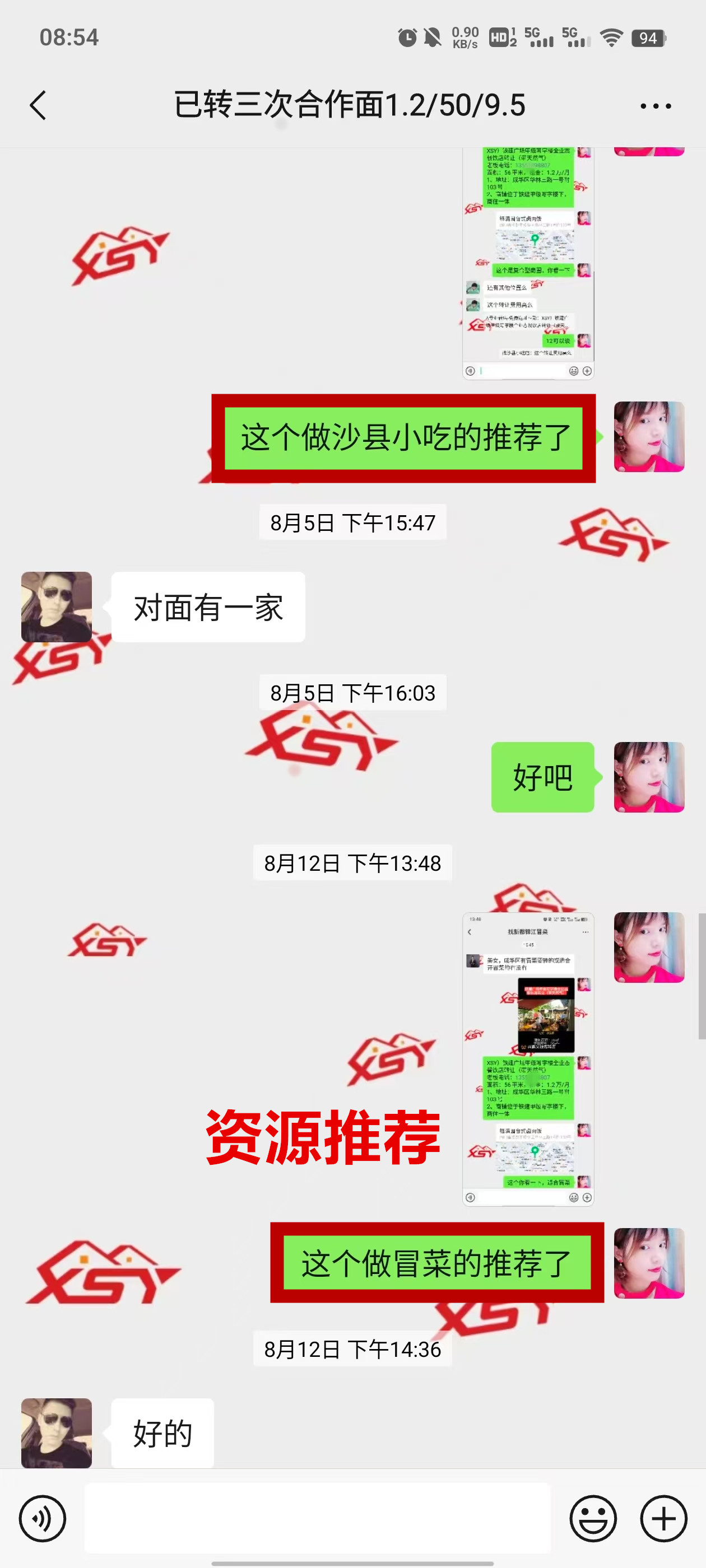Open the emoji picker
This screenshot has height=1568, width=706.
[593, 1518]
